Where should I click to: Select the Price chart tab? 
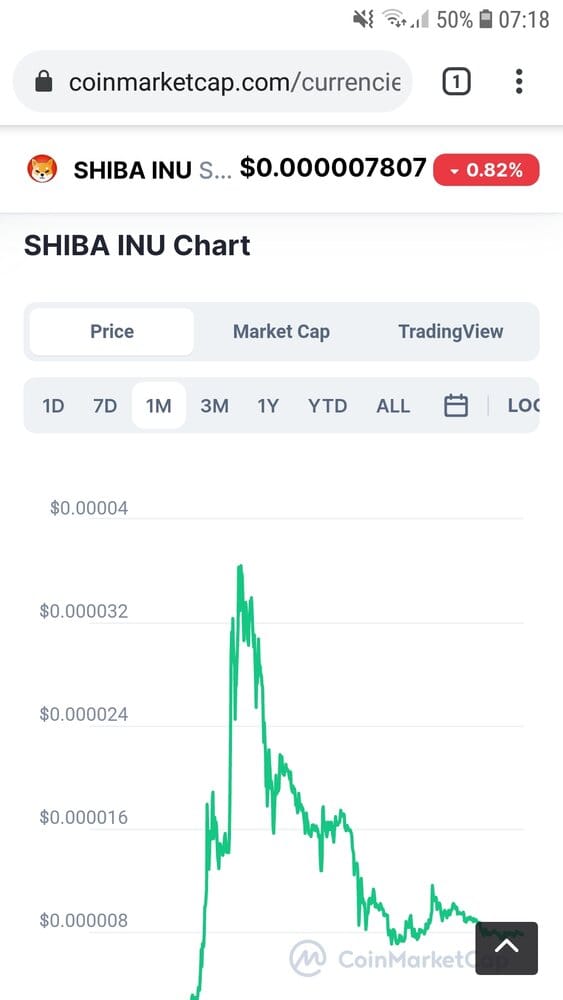pos(112,332)
